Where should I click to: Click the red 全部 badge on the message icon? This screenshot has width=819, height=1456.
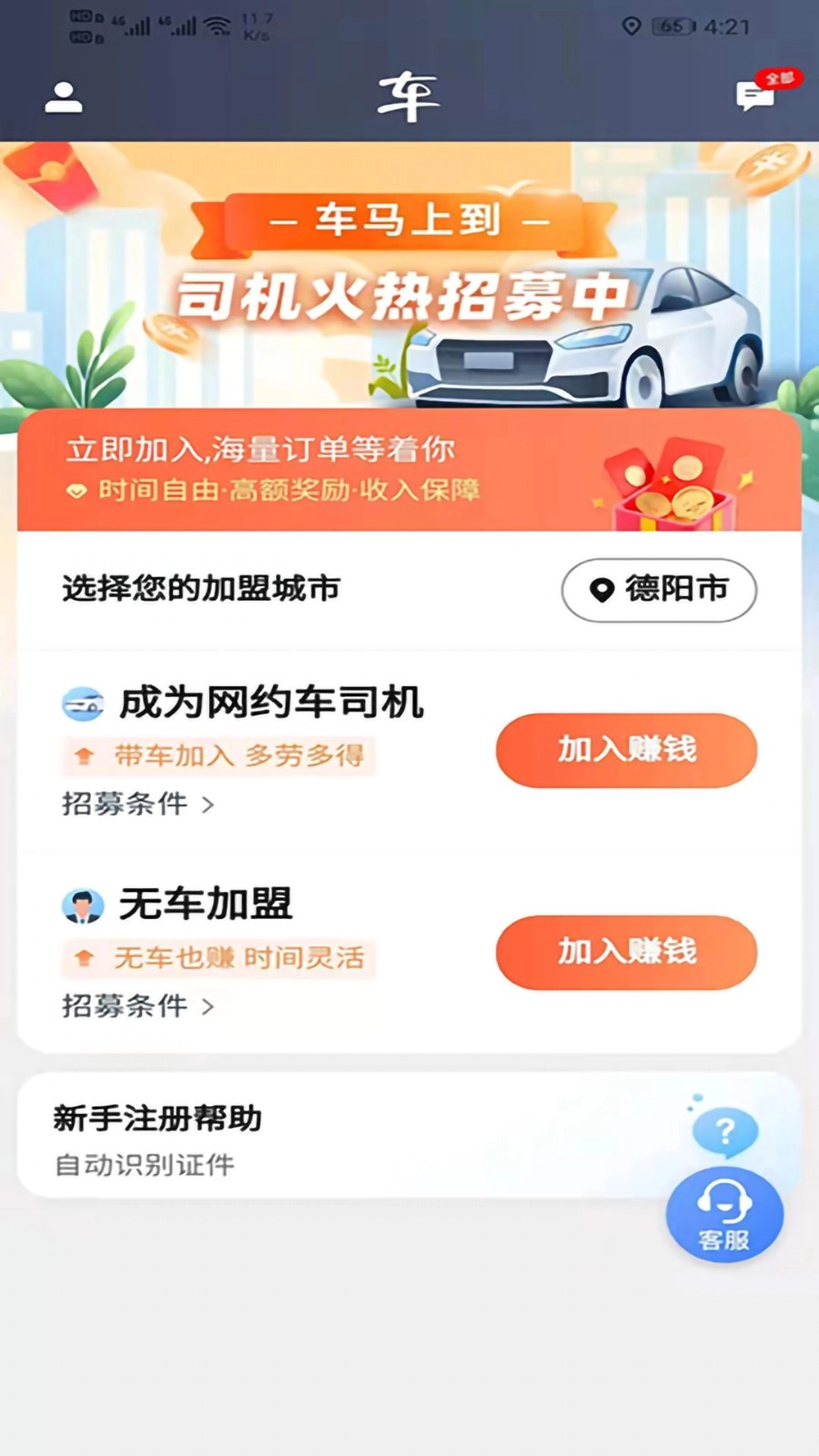778,78
